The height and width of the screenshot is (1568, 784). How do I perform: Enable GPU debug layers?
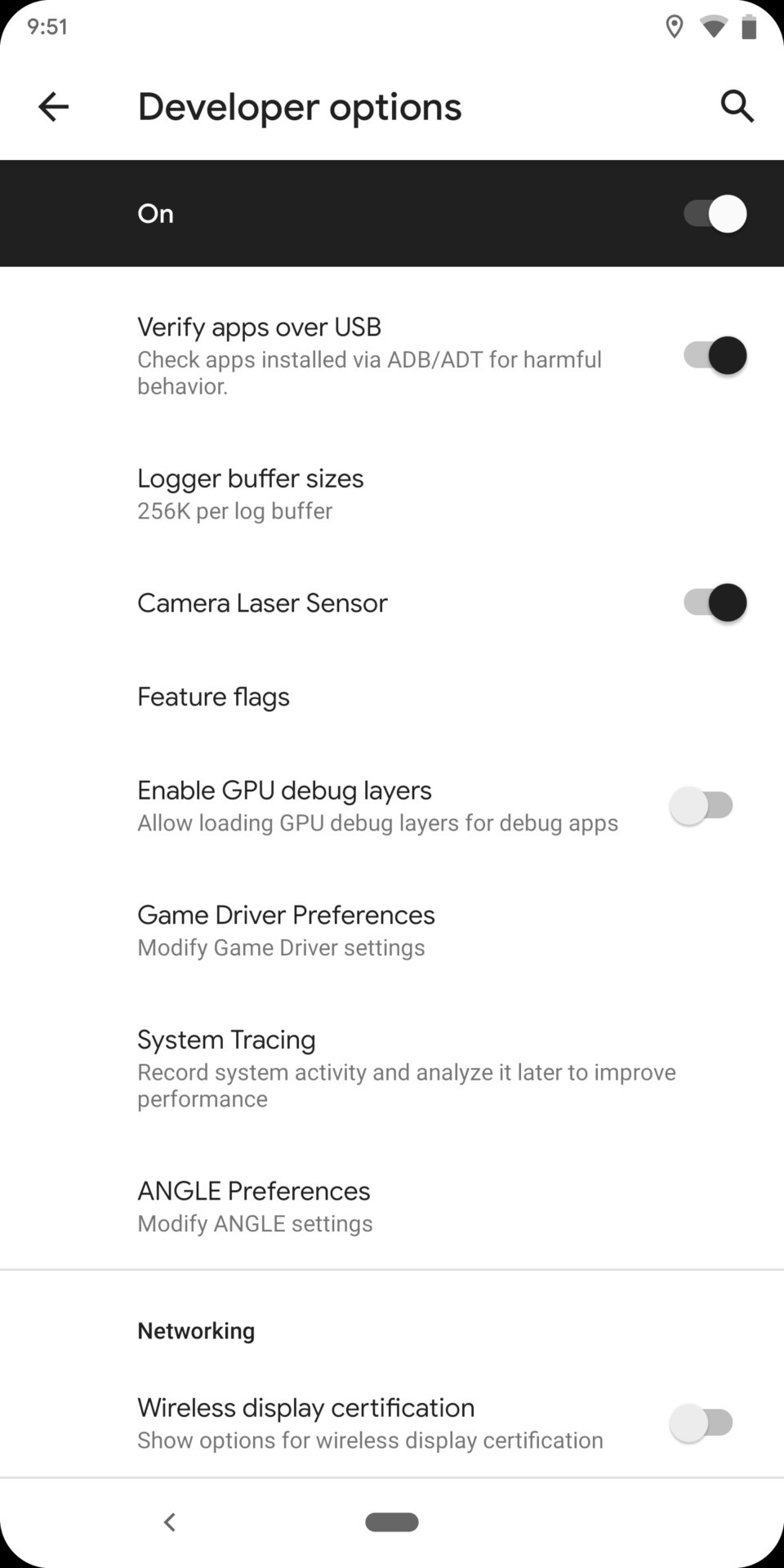[702, 805]
